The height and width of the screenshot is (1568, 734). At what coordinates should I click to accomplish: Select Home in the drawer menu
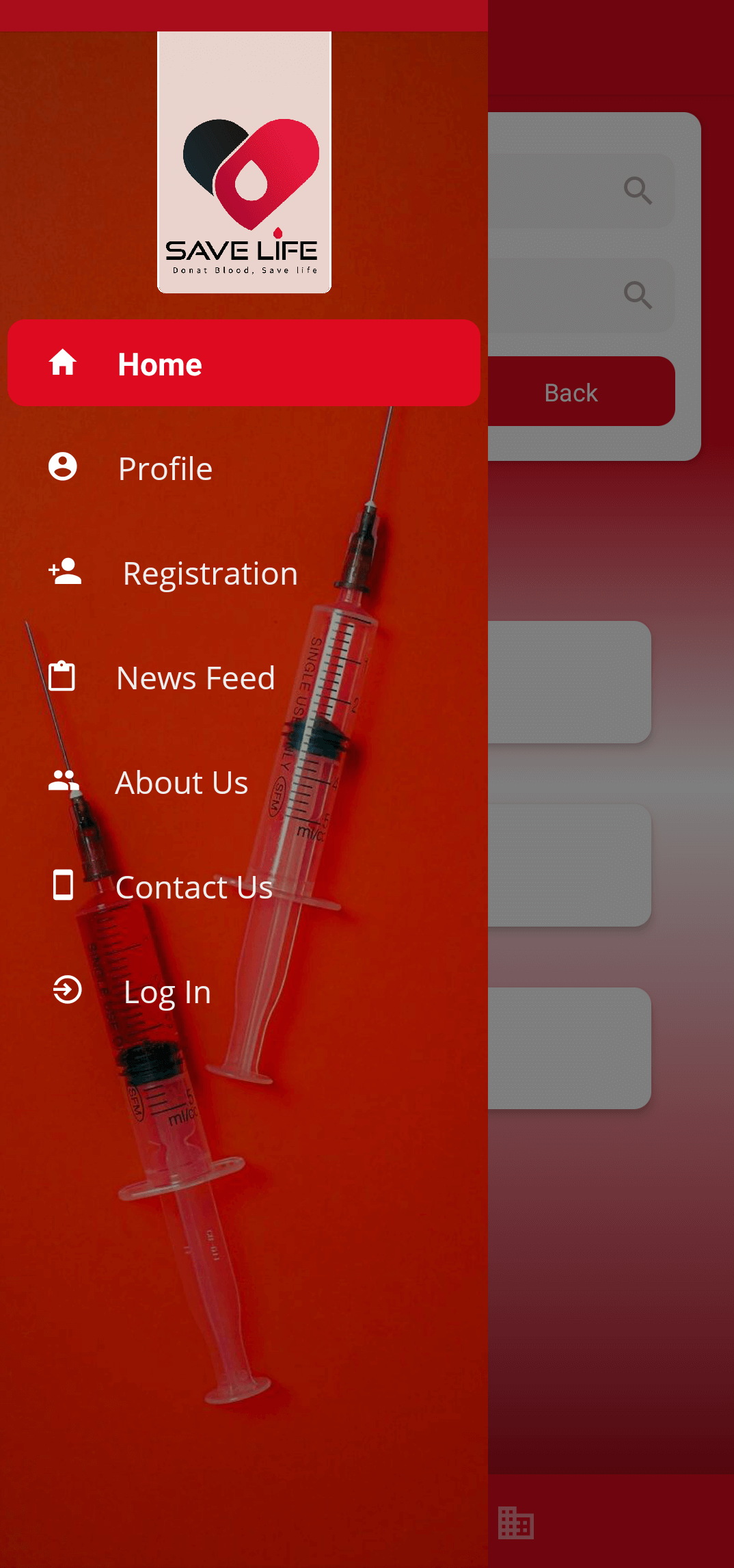tap(243, 364)
